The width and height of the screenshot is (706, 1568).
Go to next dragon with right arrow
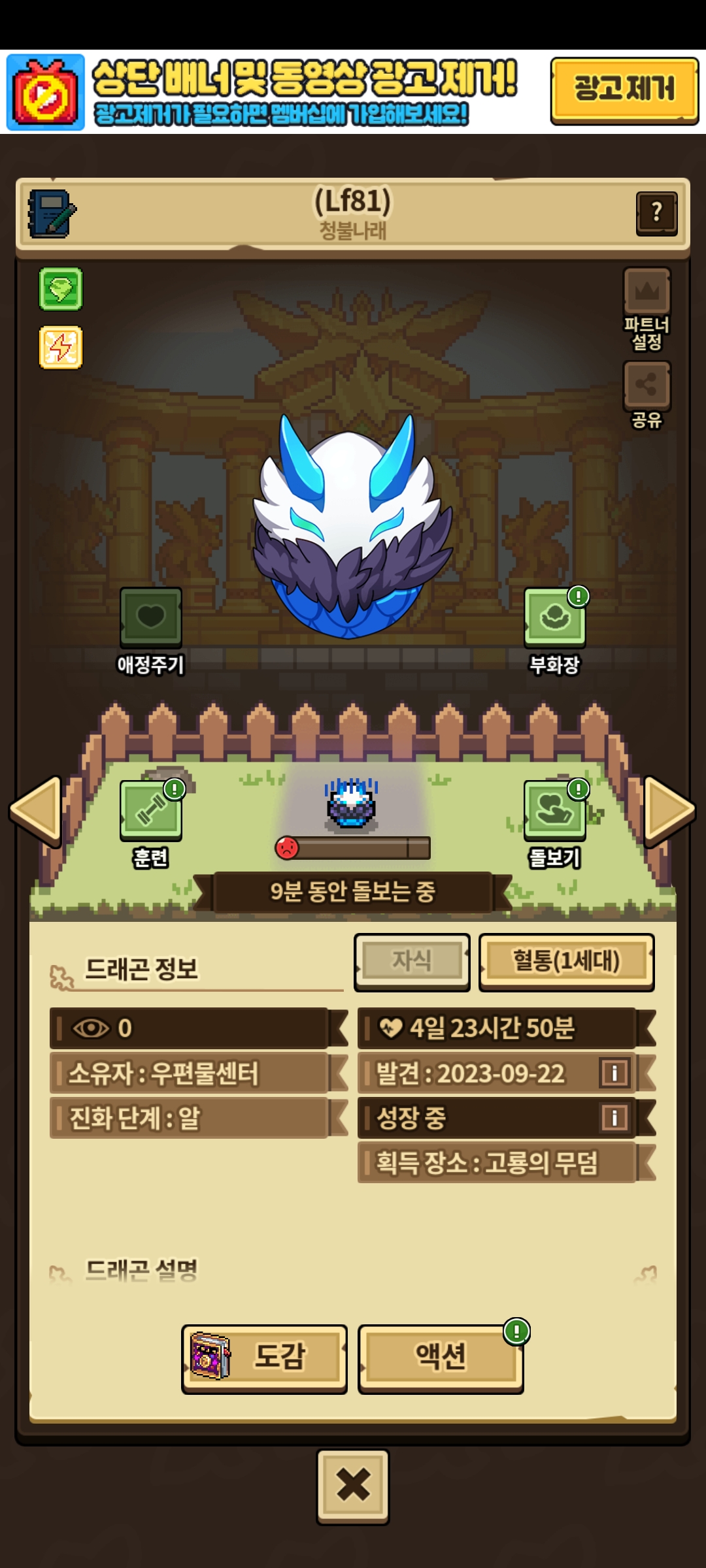[669, 810]
